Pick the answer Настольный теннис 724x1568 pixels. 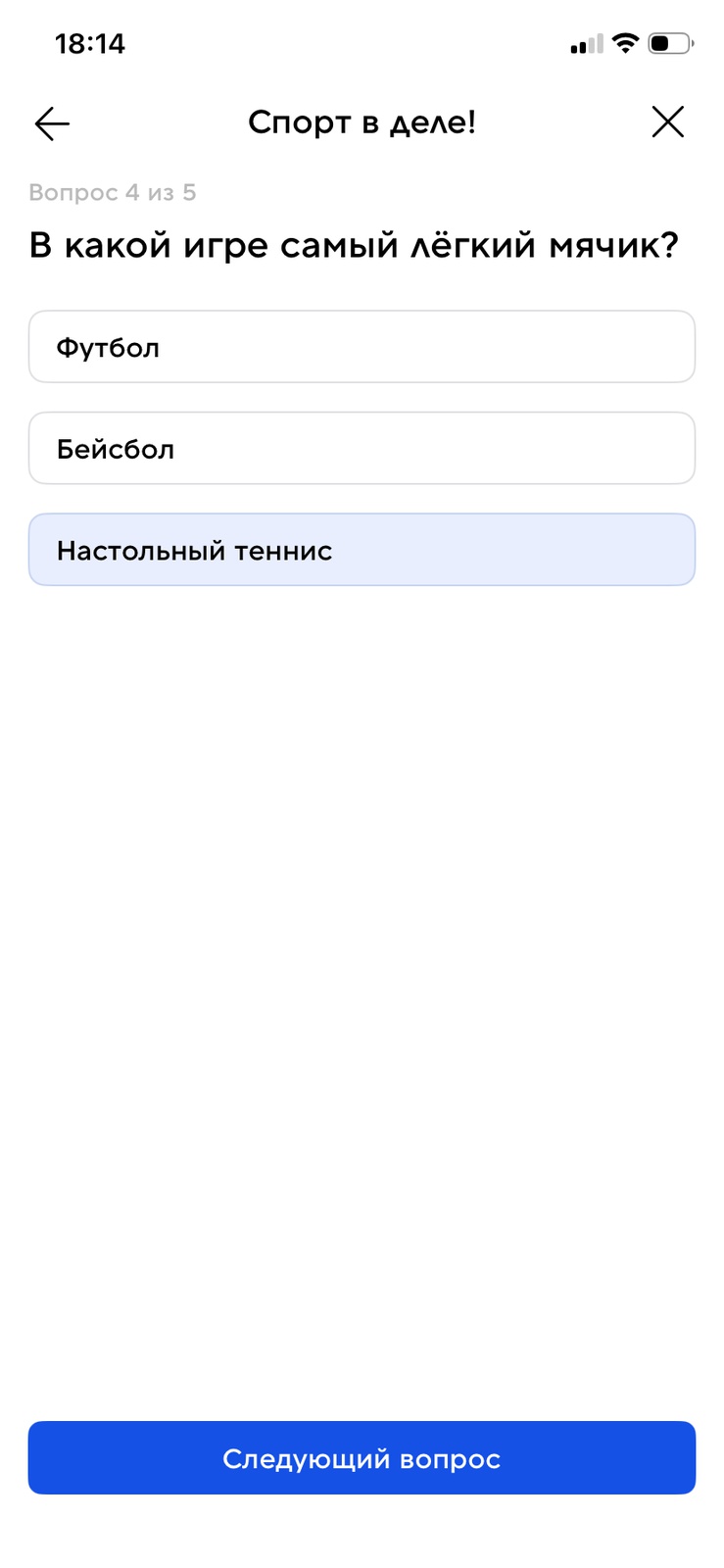coord(362,550)
